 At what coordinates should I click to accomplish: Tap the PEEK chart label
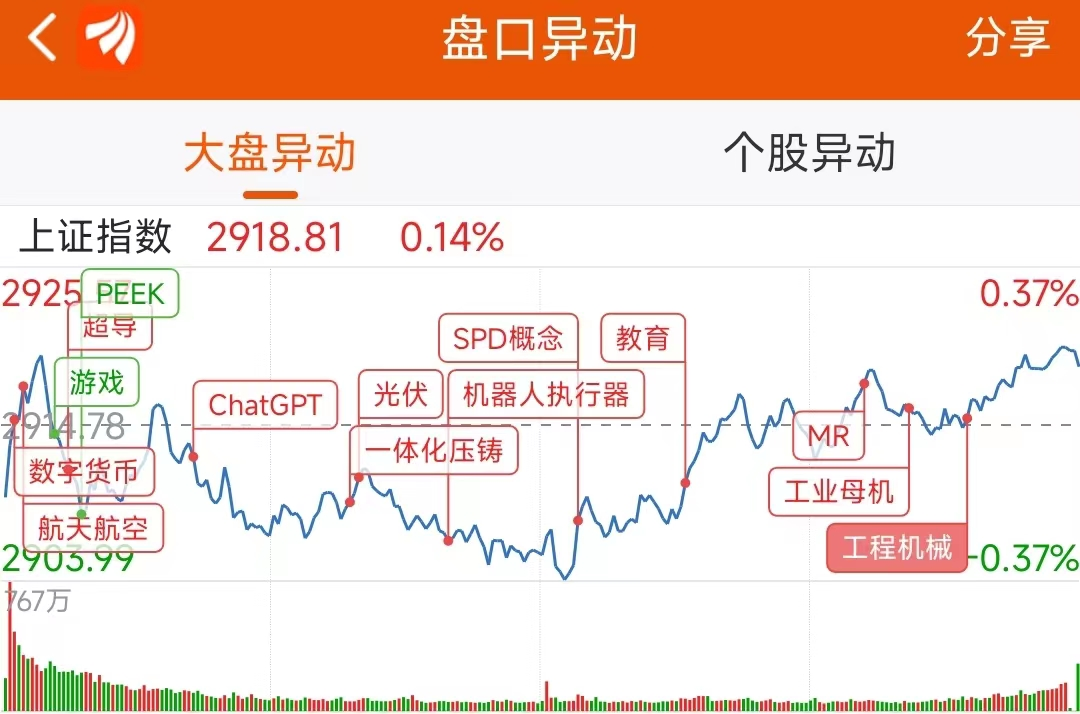coord(130,293)
